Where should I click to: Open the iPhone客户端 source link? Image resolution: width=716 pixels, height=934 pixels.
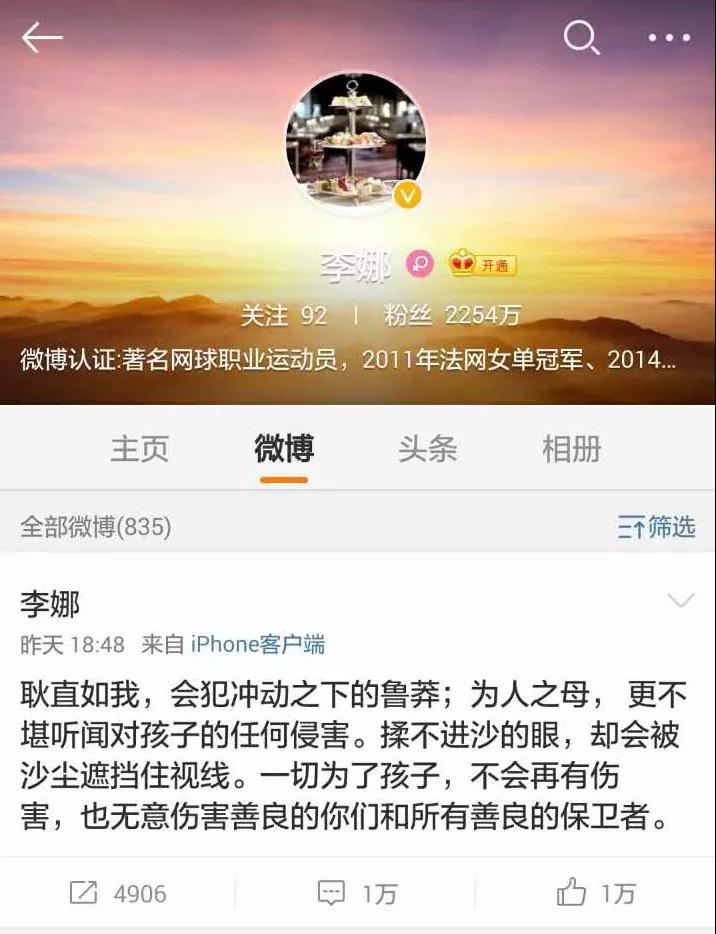[x=258, y=645]
